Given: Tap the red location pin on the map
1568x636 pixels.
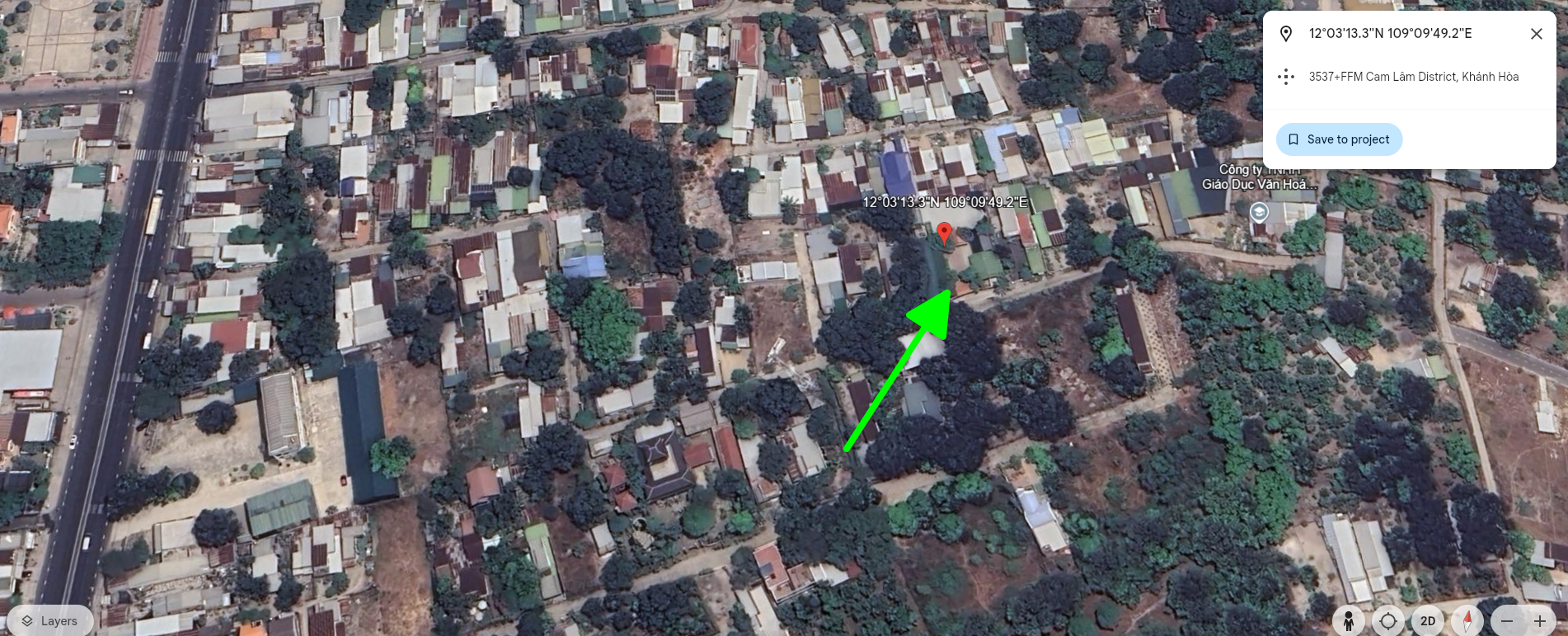Looking at the screenshot, I should coord(945,233).
